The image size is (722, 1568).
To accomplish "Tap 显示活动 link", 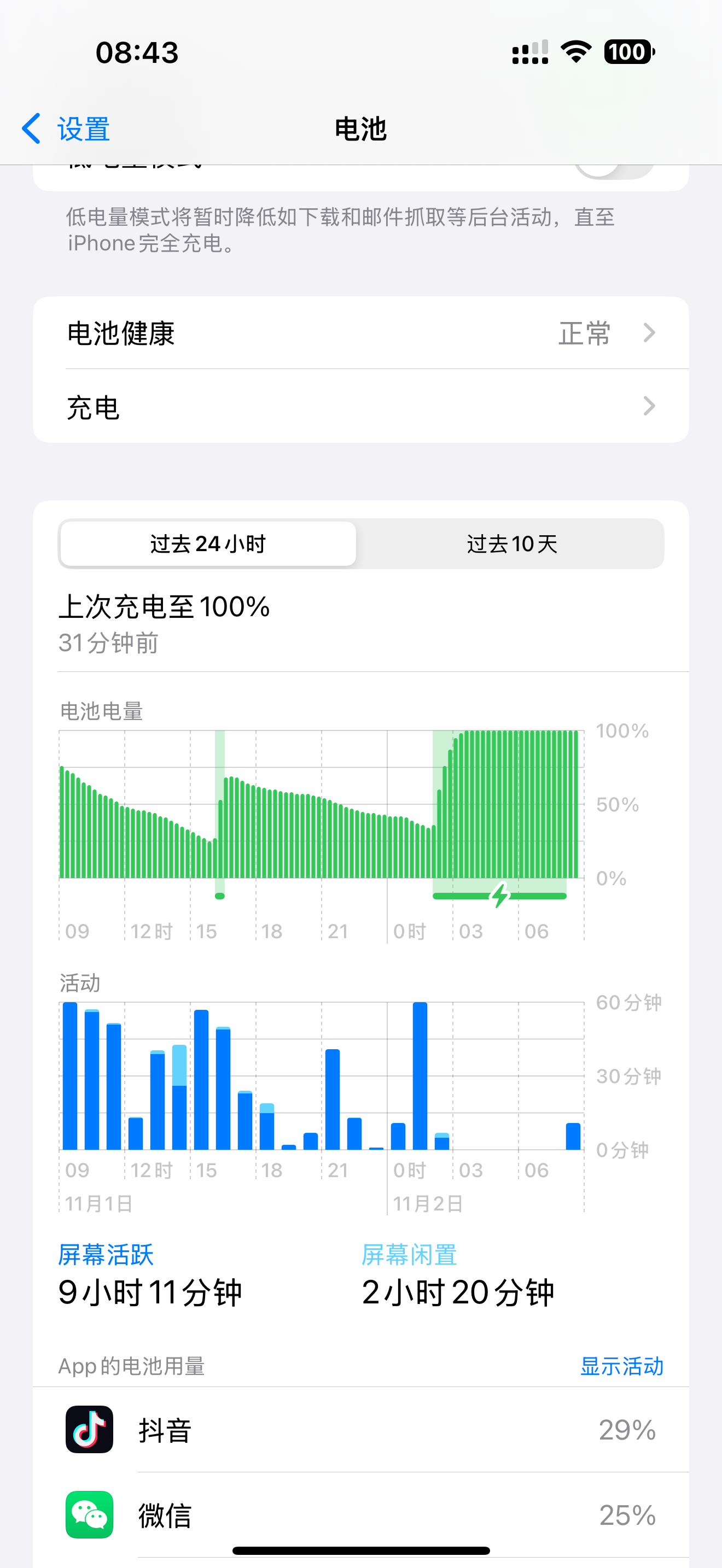I will point(621,1365).
